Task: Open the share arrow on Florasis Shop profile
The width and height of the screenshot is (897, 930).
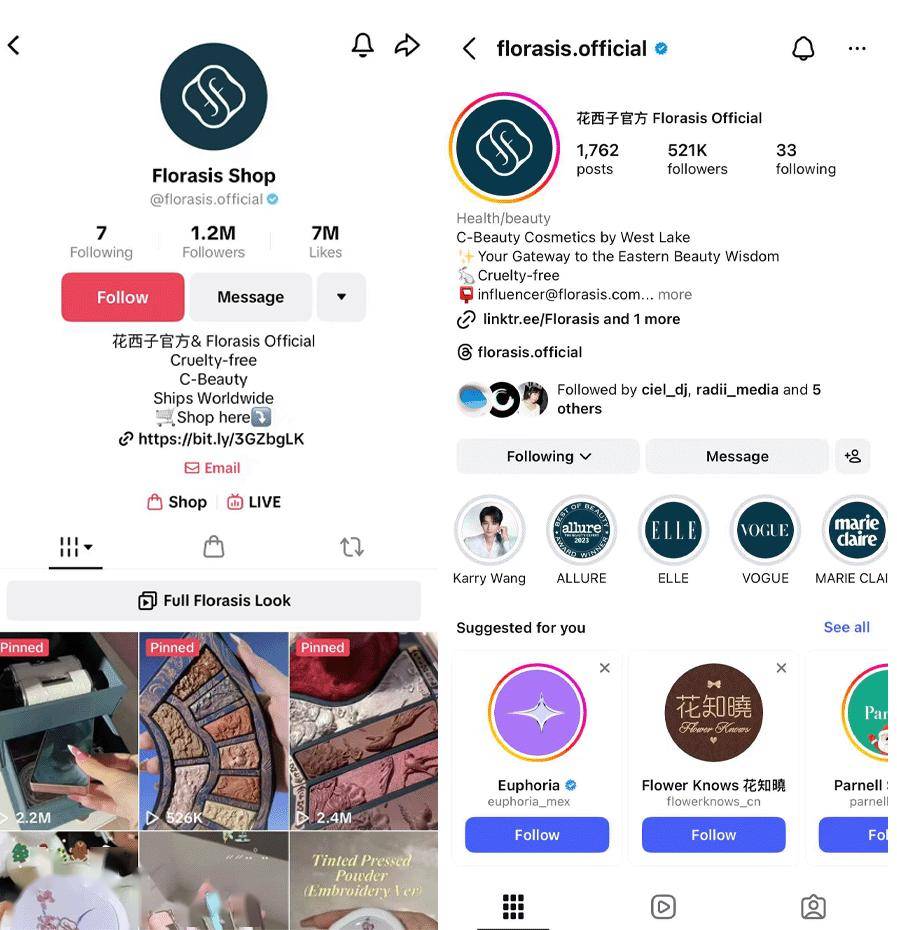Action: point(406,45)
